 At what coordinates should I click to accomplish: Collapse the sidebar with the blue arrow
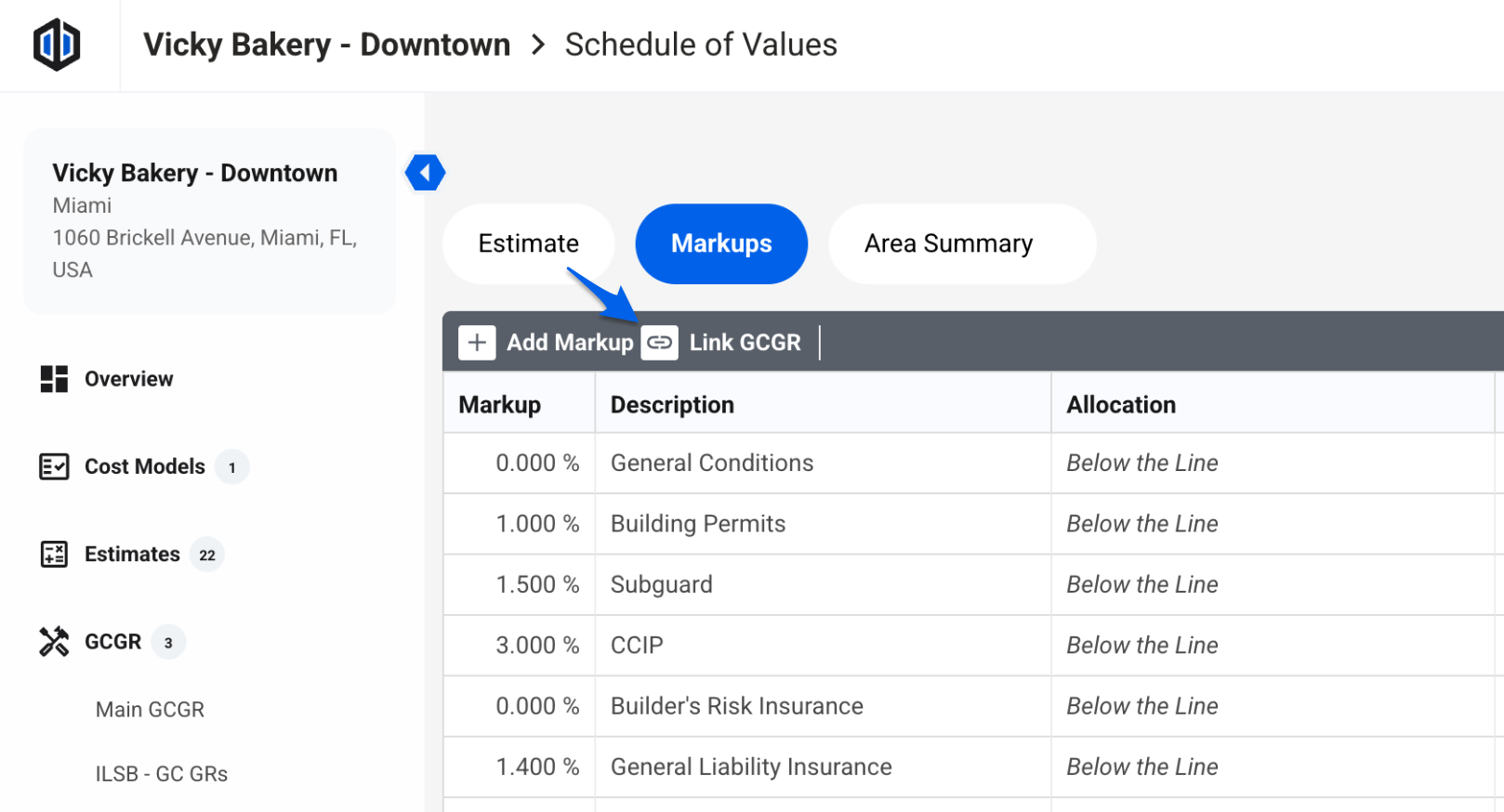tap(425, 173)
